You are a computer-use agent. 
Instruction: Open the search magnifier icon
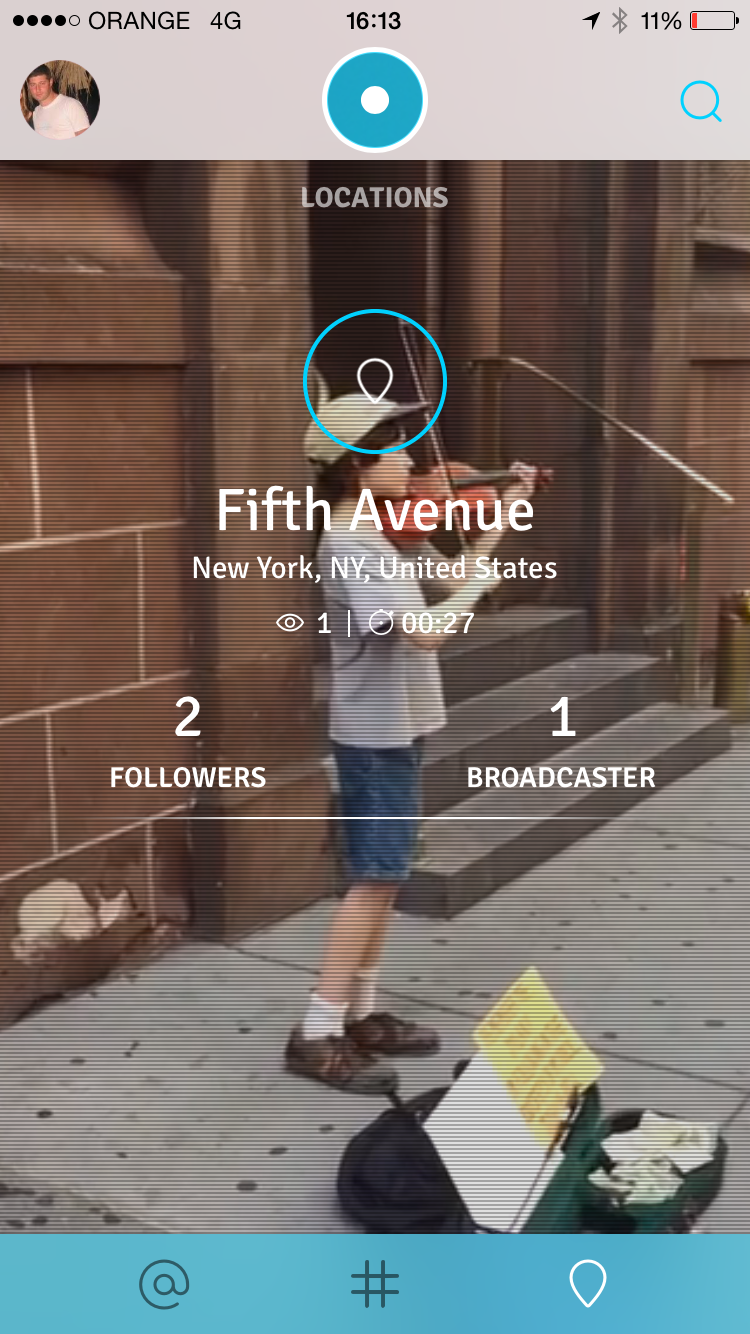(x=700, y=101)
